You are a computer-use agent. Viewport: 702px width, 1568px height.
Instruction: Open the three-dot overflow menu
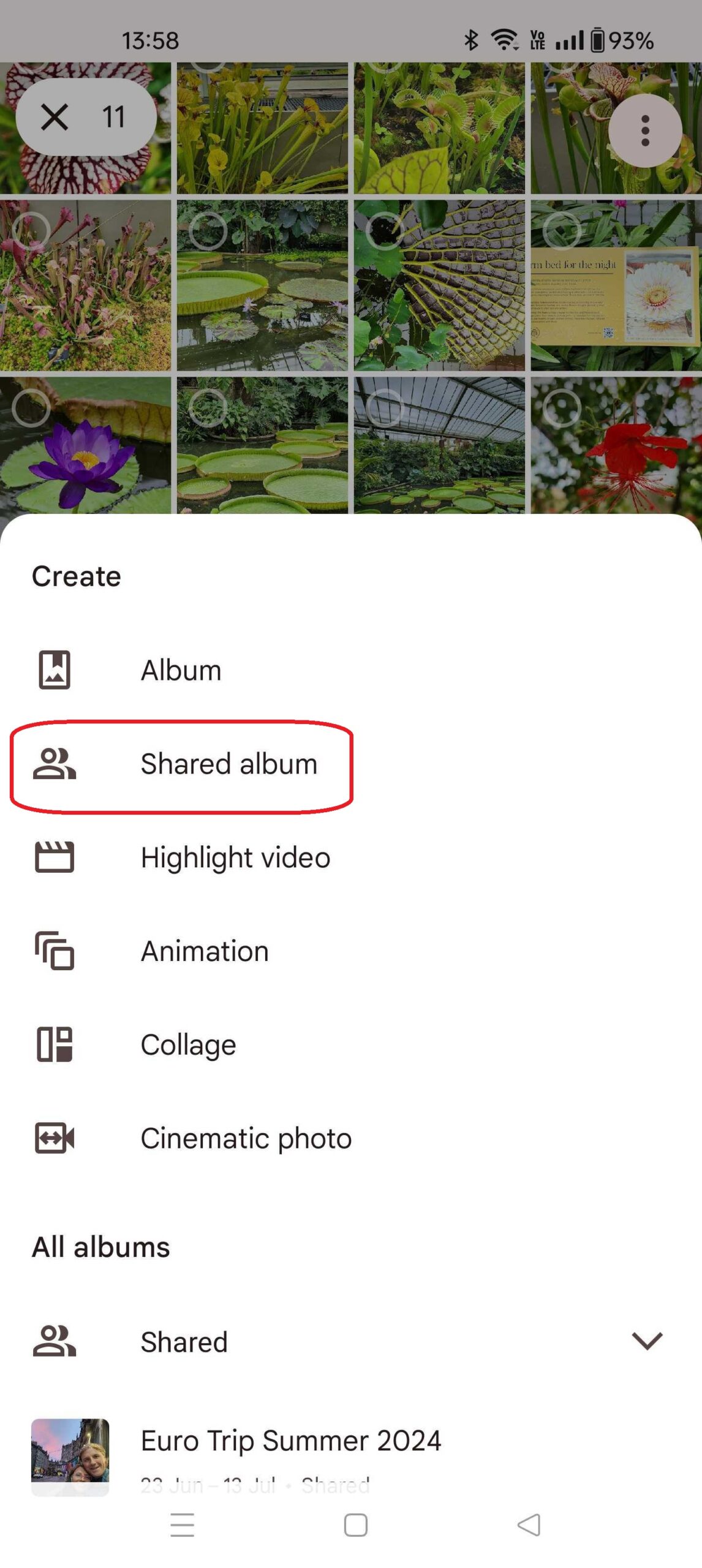pyautogui.click(x=644, y=130)
